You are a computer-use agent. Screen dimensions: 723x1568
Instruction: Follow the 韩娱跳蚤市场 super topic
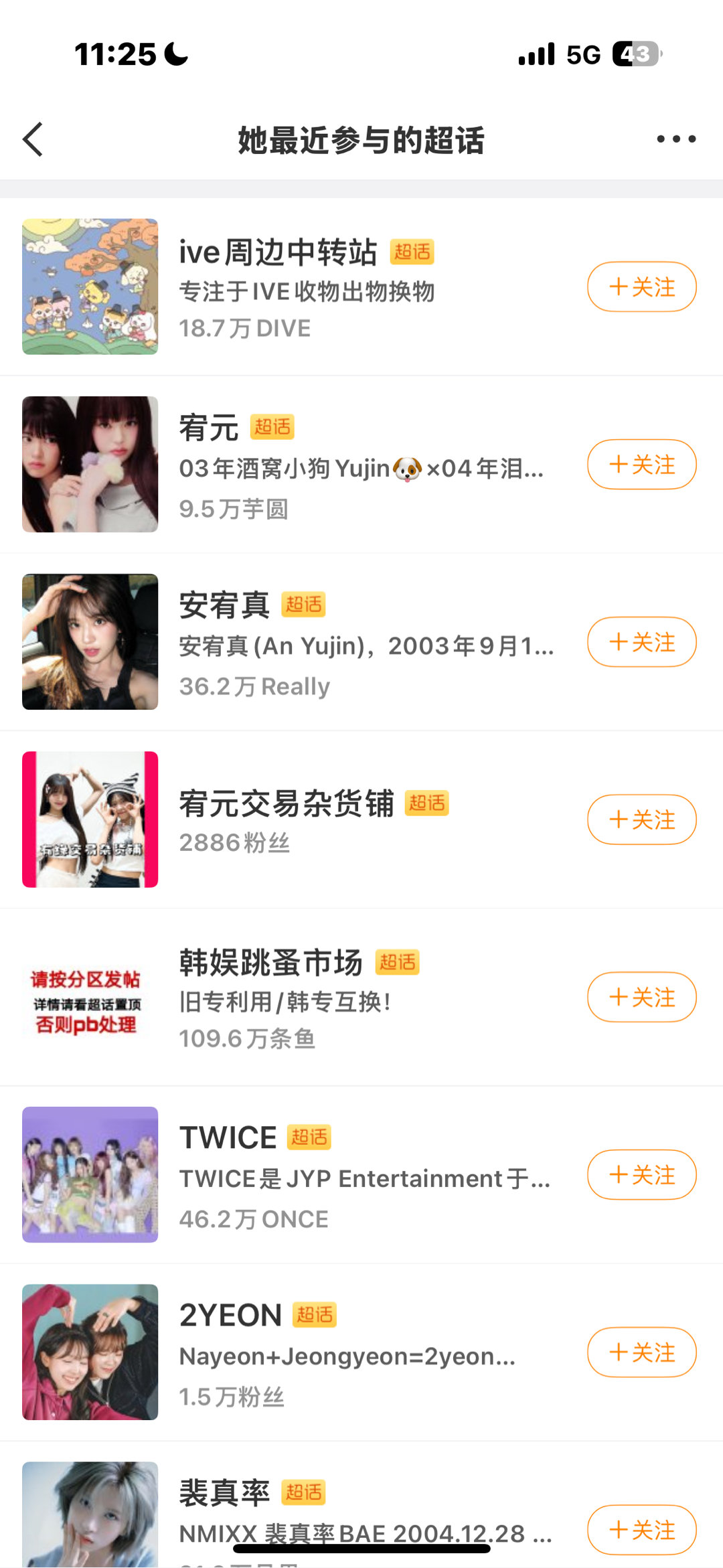pyautogui.click(x=641, y=997)
